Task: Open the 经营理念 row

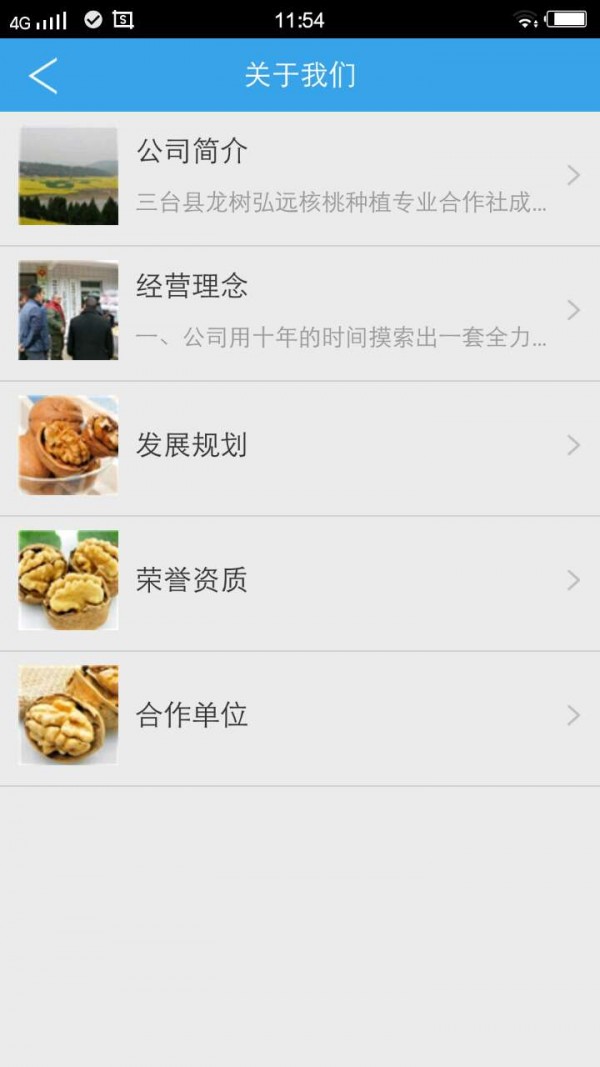Action: [x=300, y=312]
